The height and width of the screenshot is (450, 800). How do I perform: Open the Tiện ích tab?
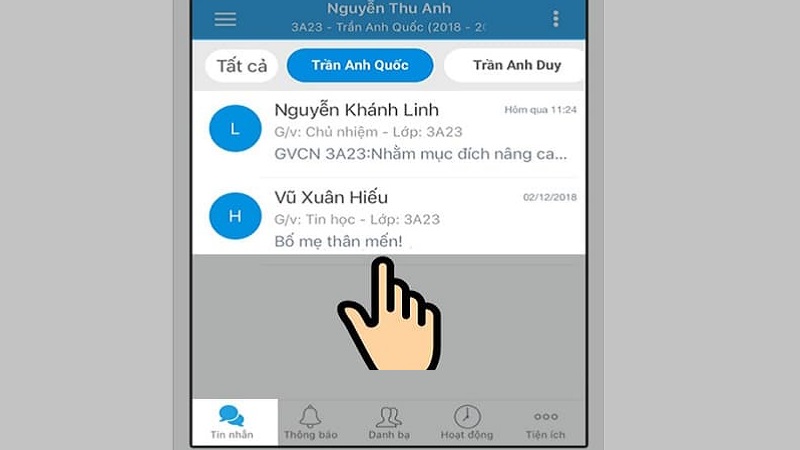pos(545,422)
